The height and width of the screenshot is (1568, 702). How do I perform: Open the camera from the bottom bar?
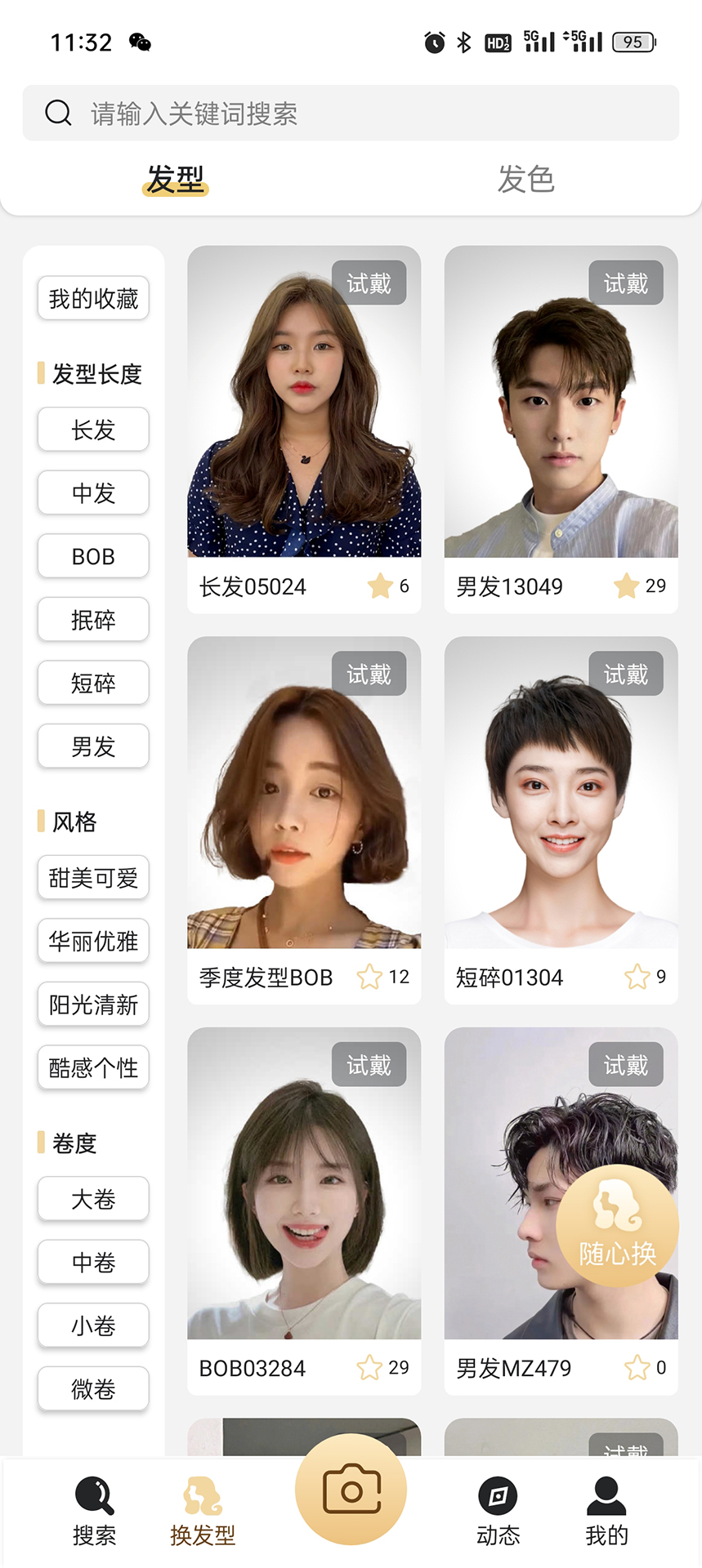pos(351,1490)
